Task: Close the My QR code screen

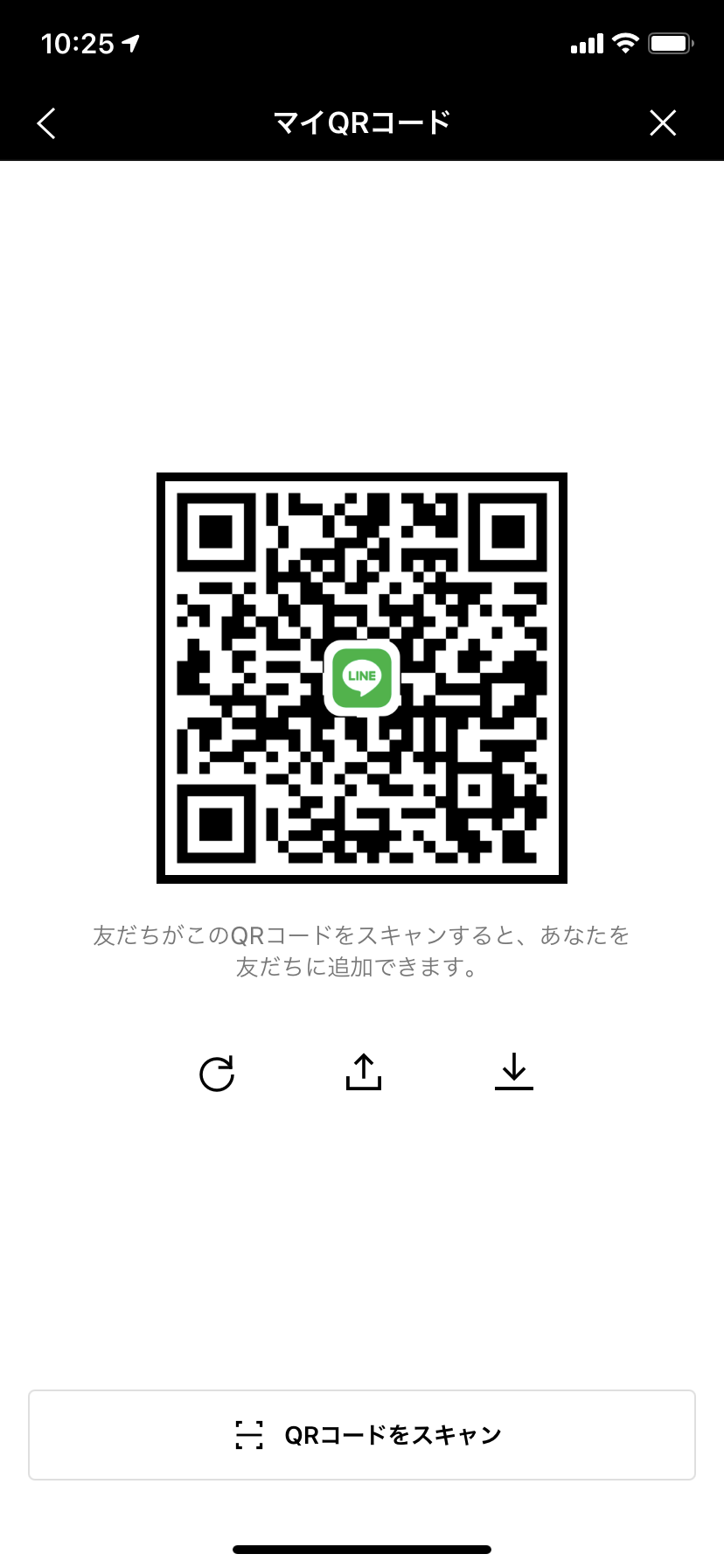Action: click(663, 123)
